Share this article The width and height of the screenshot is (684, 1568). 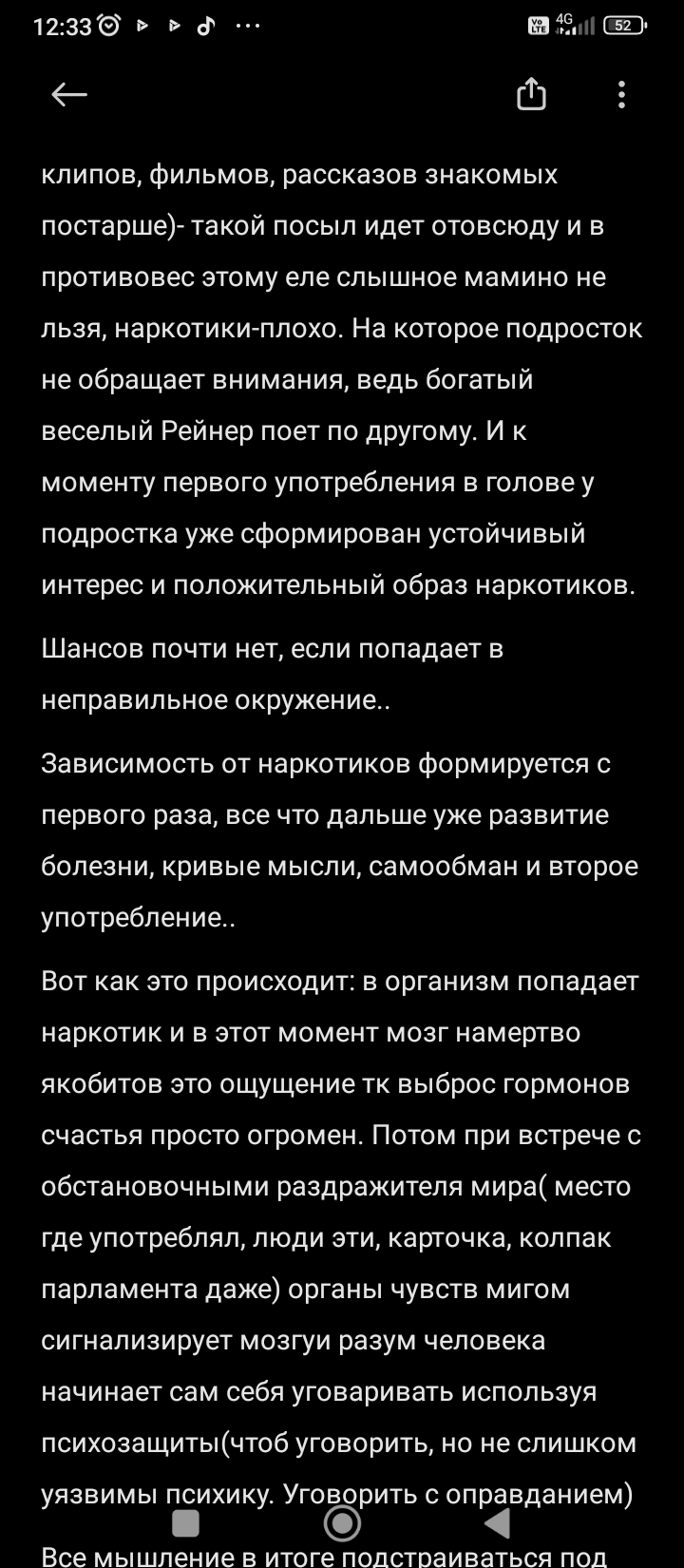(x=531, y=94)
